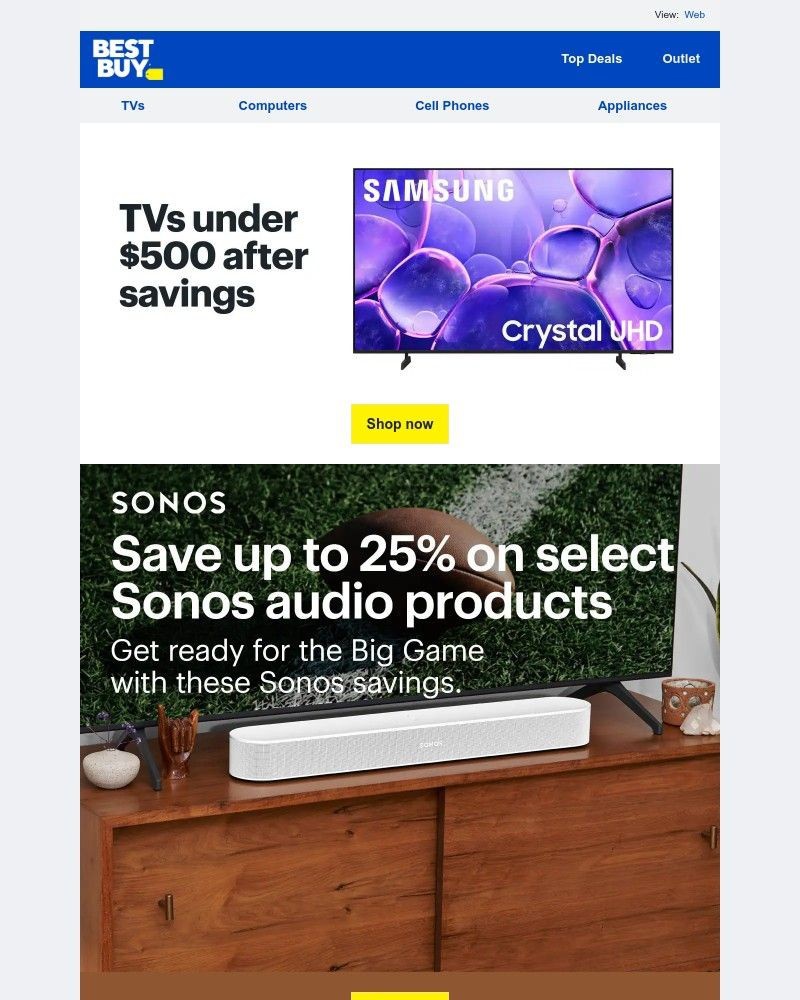Open the Web version of the email
800x1000 pixels.
click(695, 15)
